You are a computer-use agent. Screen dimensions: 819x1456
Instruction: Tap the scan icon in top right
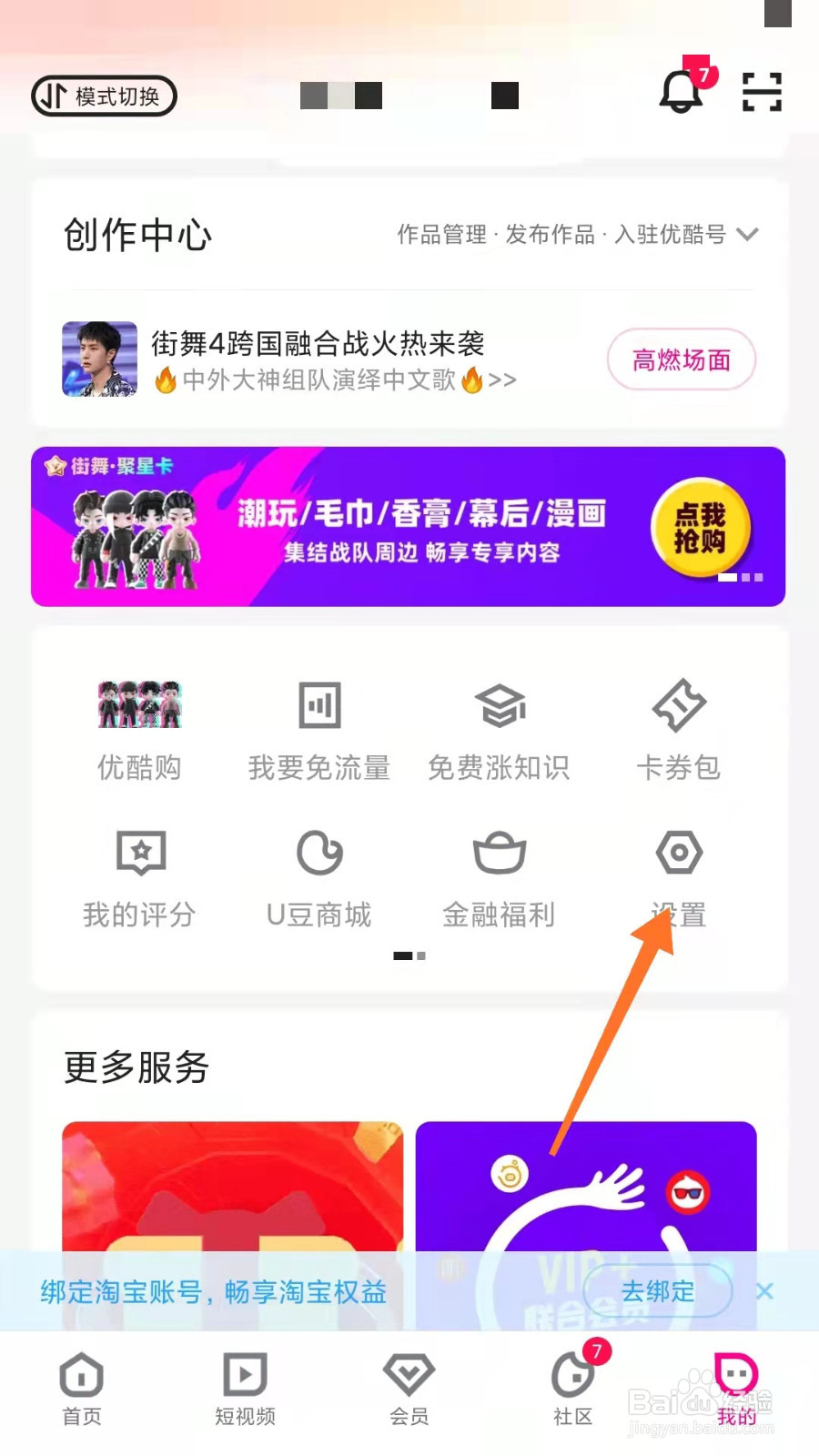[x=762, y=91]
